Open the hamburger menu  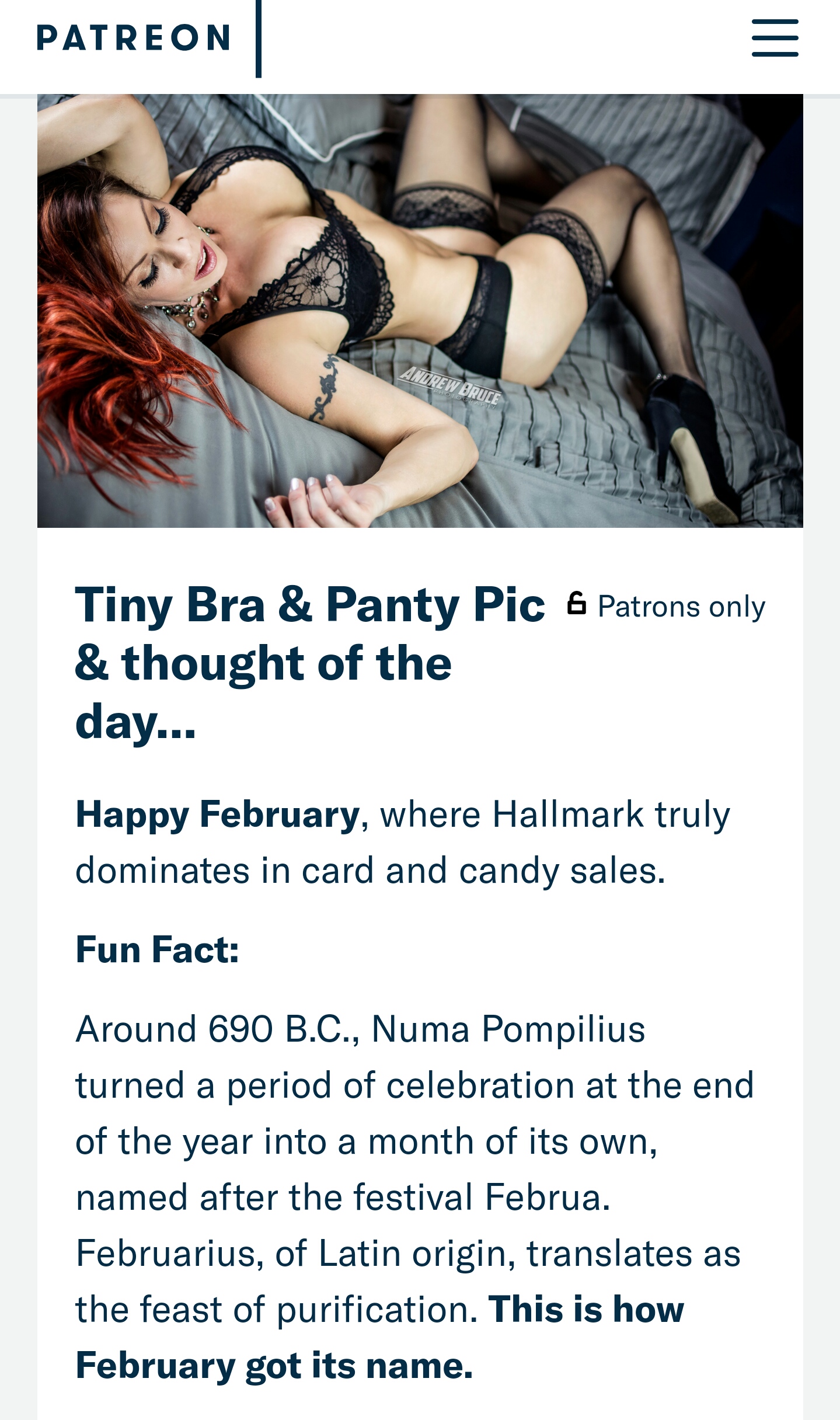tap(775, 38)
